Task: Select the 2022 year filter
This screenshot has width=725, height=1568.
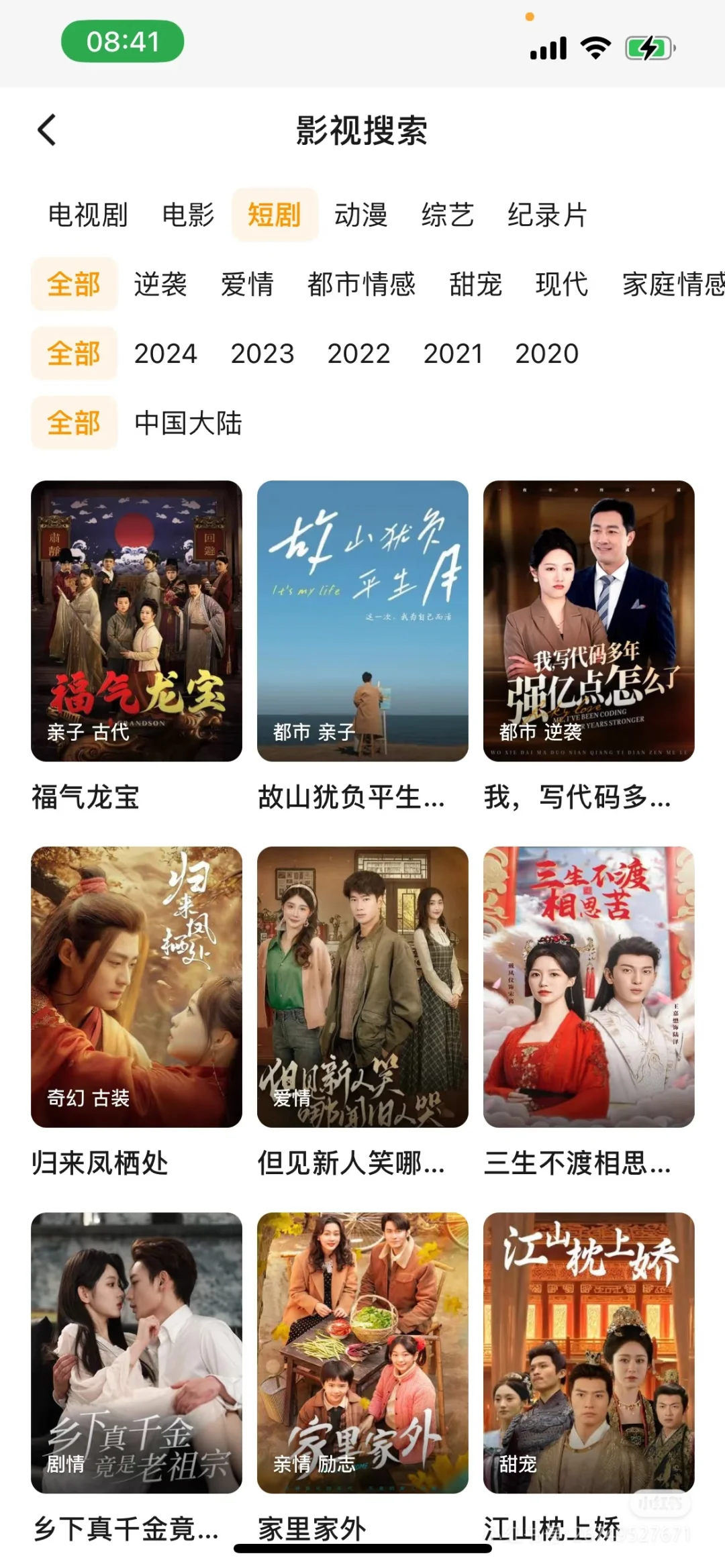Action: [358, 354]
